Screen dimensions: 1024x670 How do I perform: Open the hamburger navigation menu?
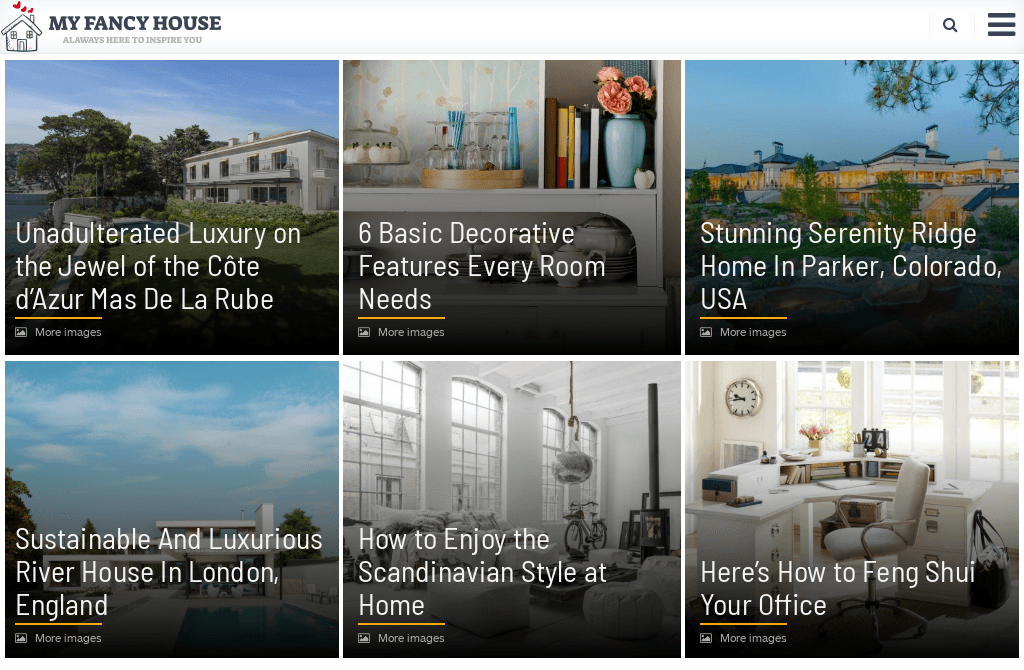pyautogui.click(x=1001, y=25)
